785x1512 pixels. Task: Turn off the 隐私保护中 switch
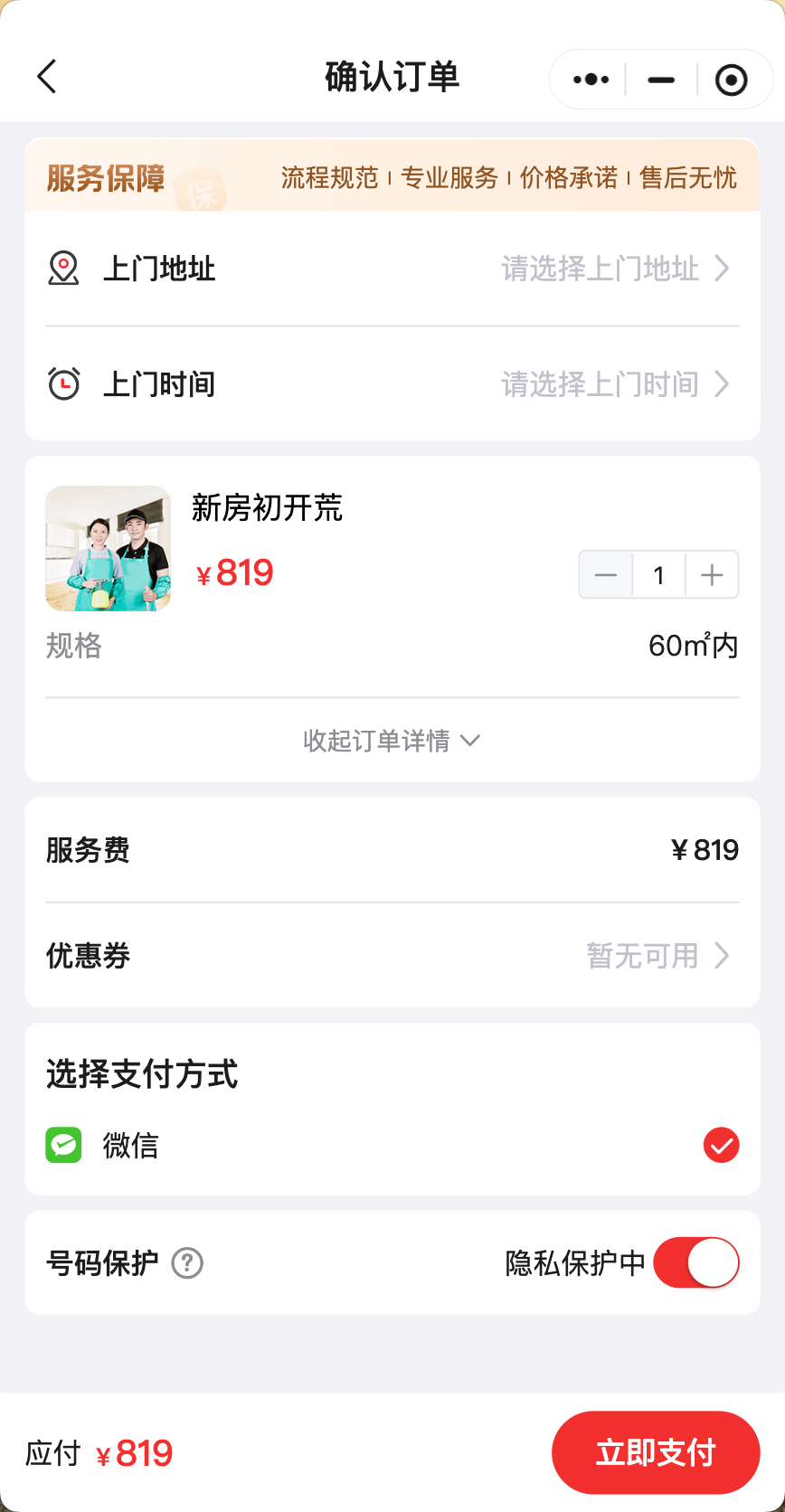pyautogui.click(x=696, y=1262)
